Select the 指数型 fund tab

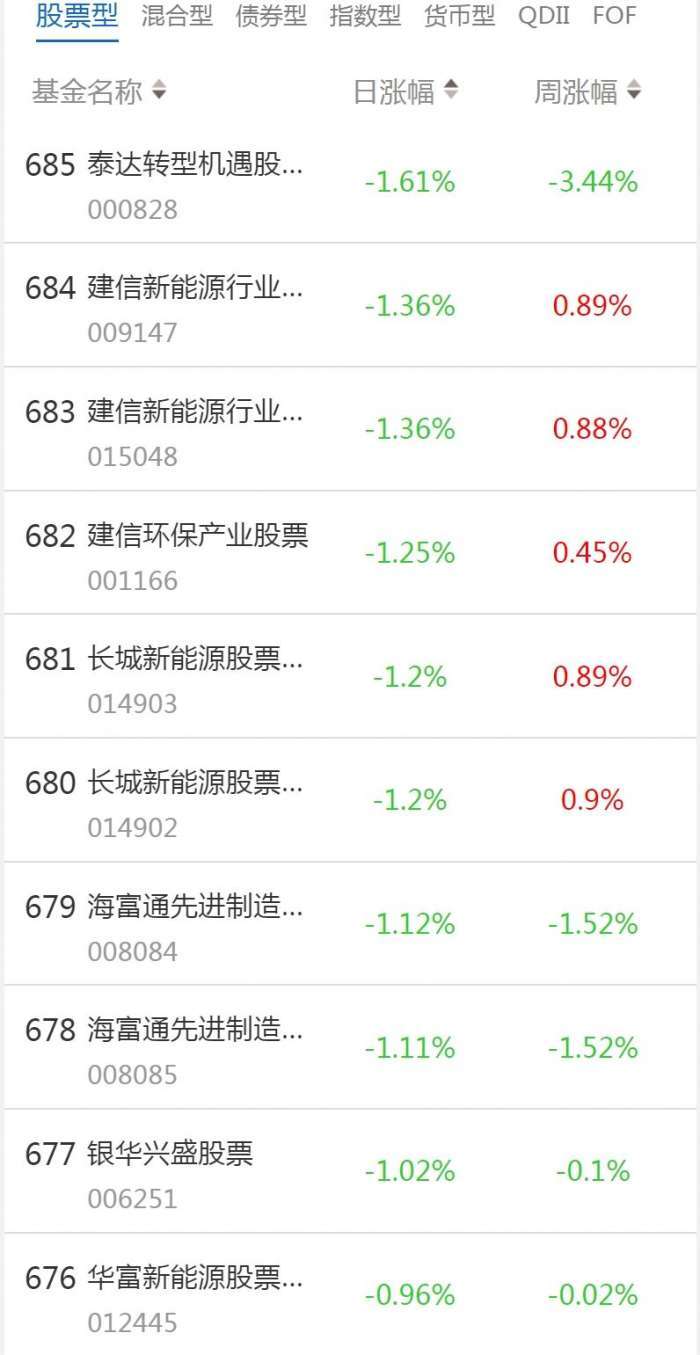(365, 16)
